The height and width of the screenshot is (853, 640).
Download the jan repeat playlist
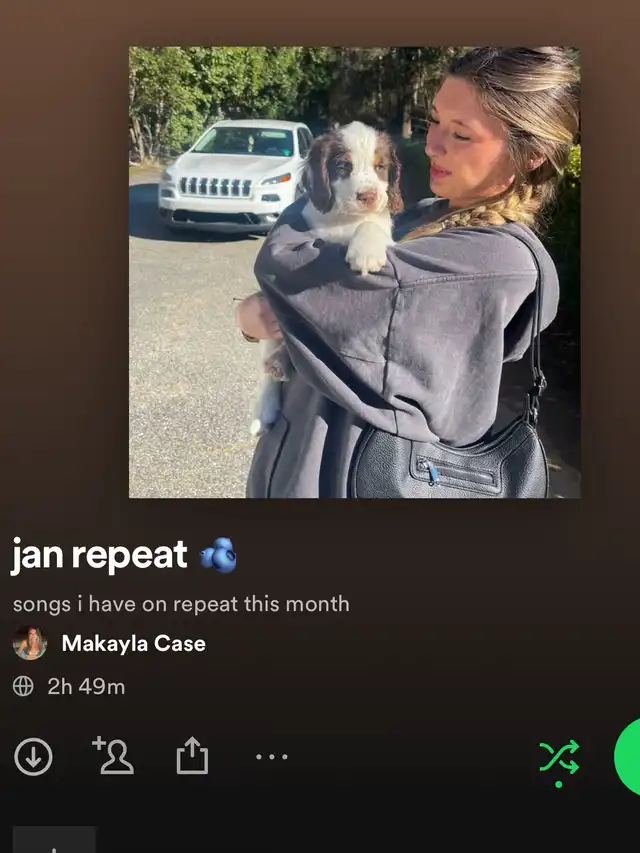(33, 757)
